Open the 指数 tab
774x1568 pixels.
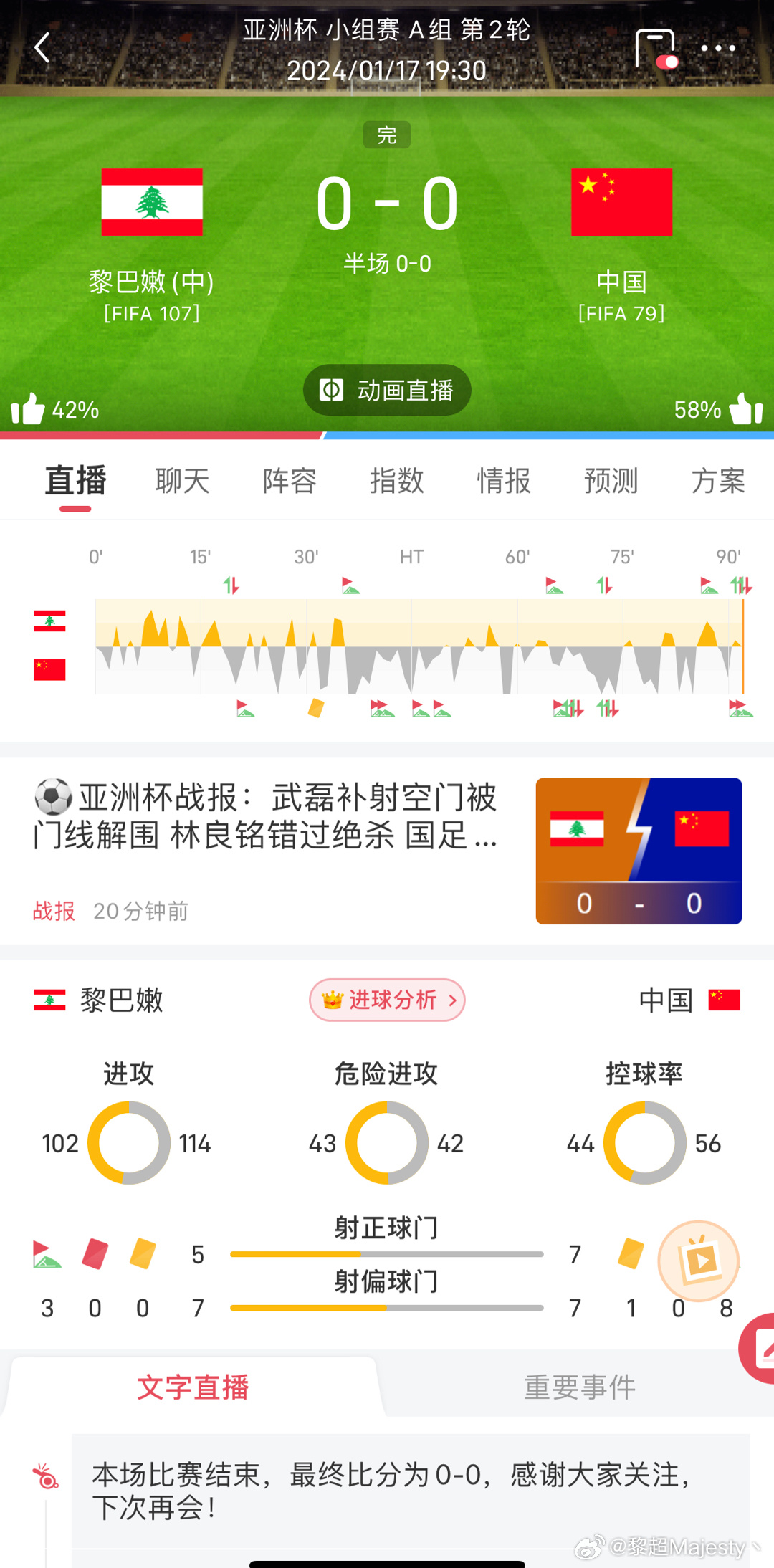pyautogui.click(x=397, y=481)
